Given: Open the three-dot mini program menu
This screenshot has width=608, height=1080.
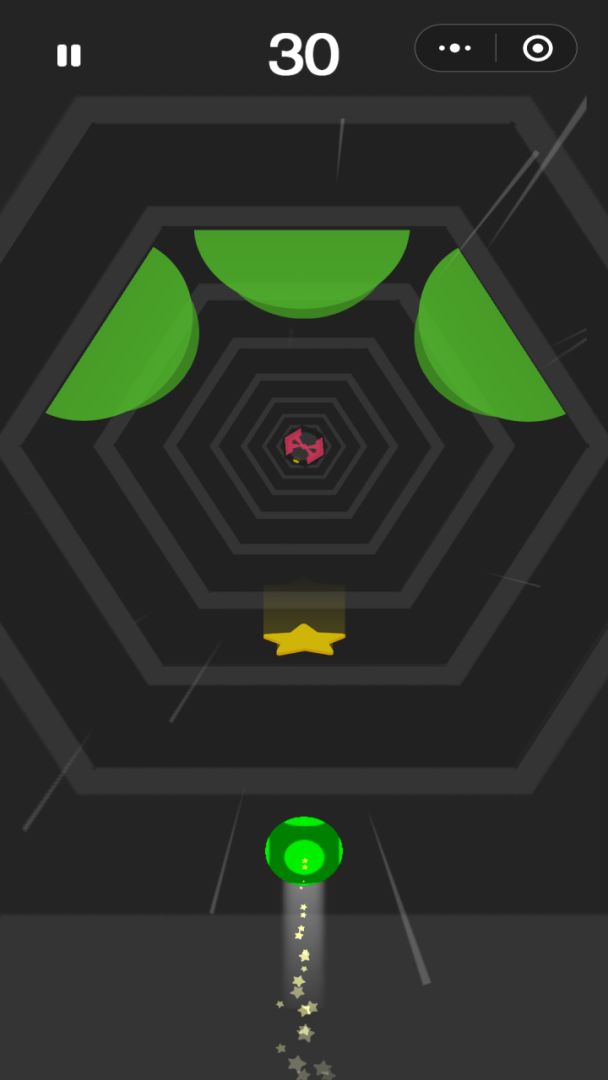Looking at the screenshot, I should click(x=454, y=48).
